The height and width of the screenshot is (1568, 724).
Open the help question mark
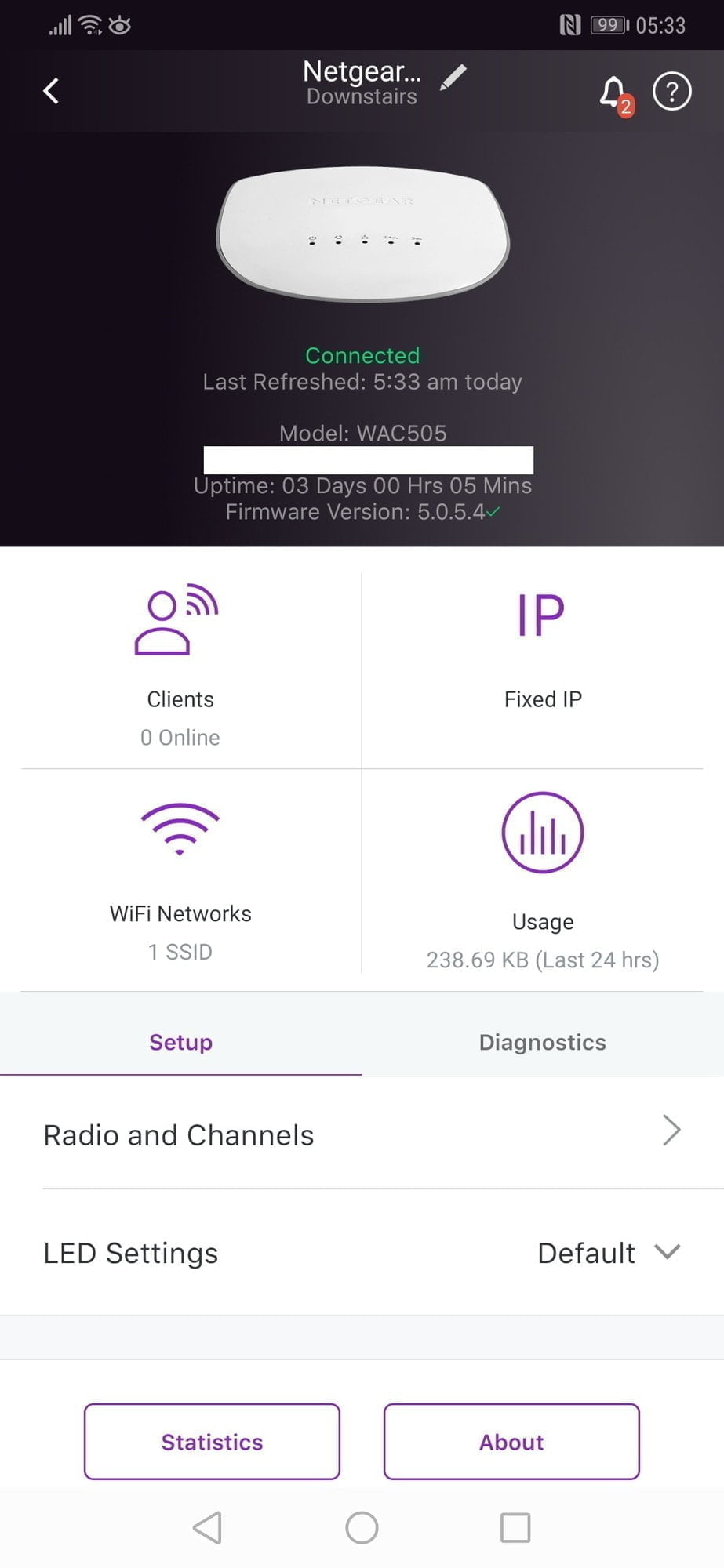pos(671,92)
